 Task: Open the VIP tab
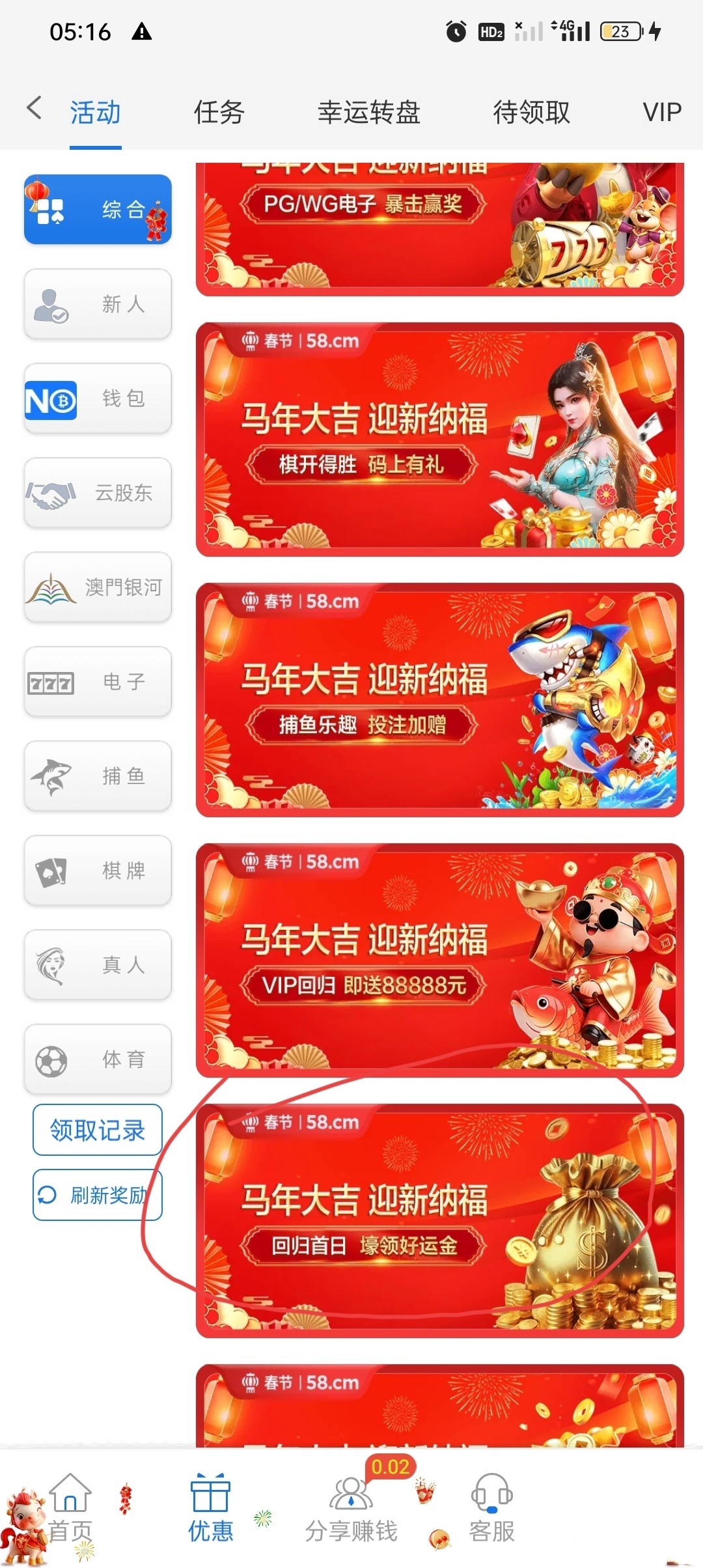click(x=661, y=113)
